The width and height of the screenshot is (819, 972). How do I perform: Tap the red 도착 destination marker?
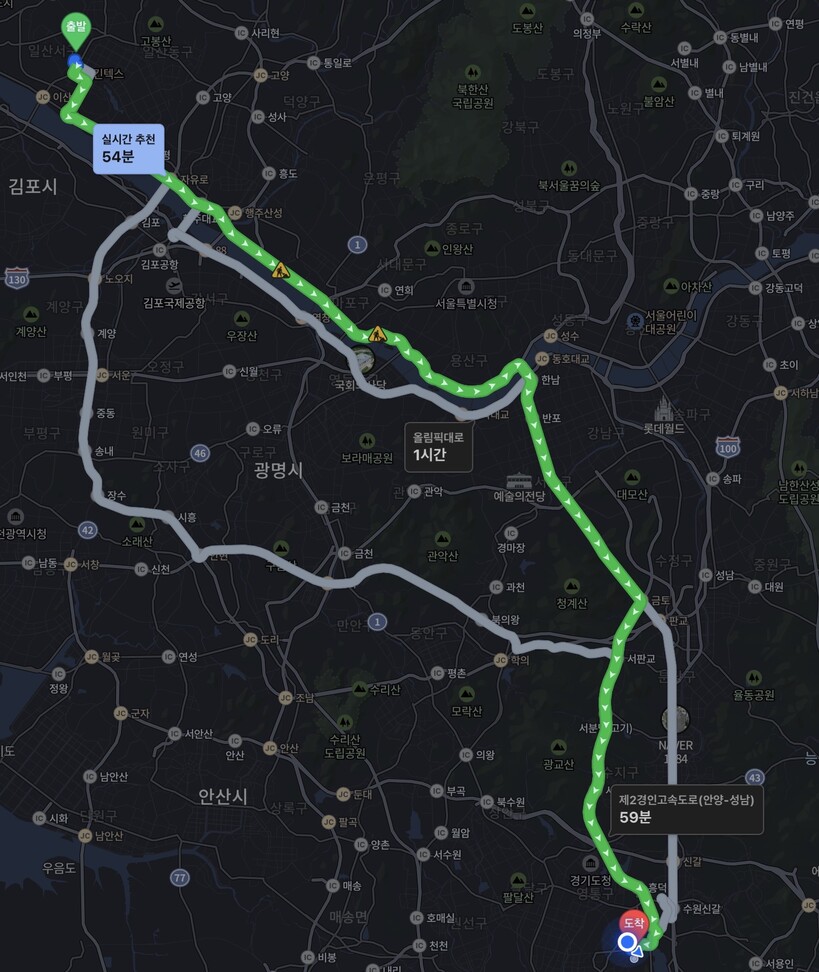(x=632, y=922)
